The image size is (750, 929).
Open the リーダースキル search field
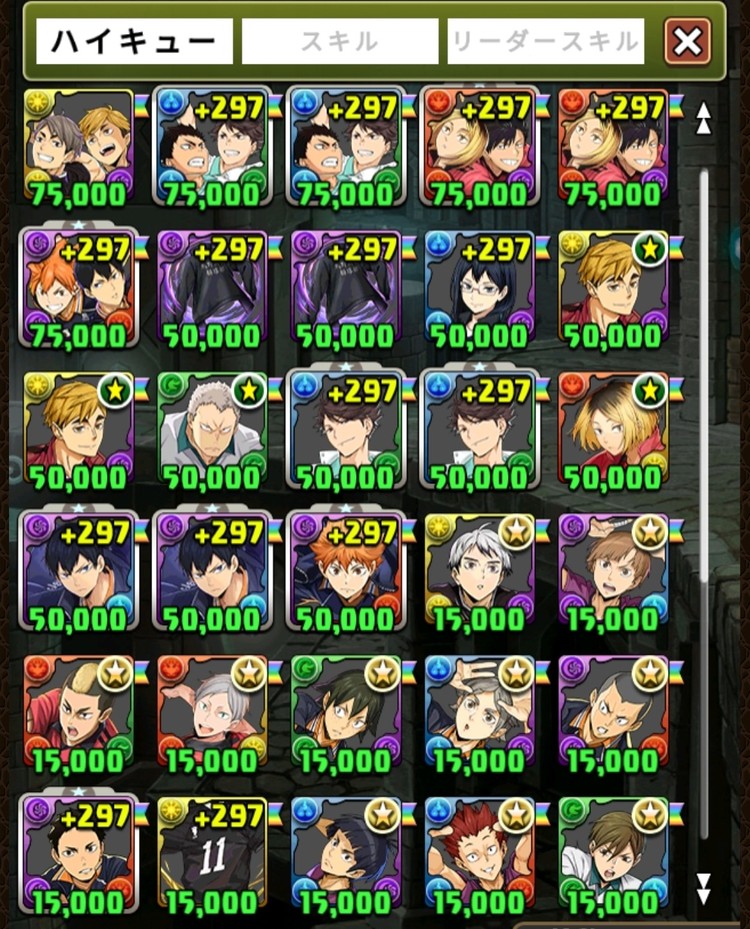pos(545,41)
